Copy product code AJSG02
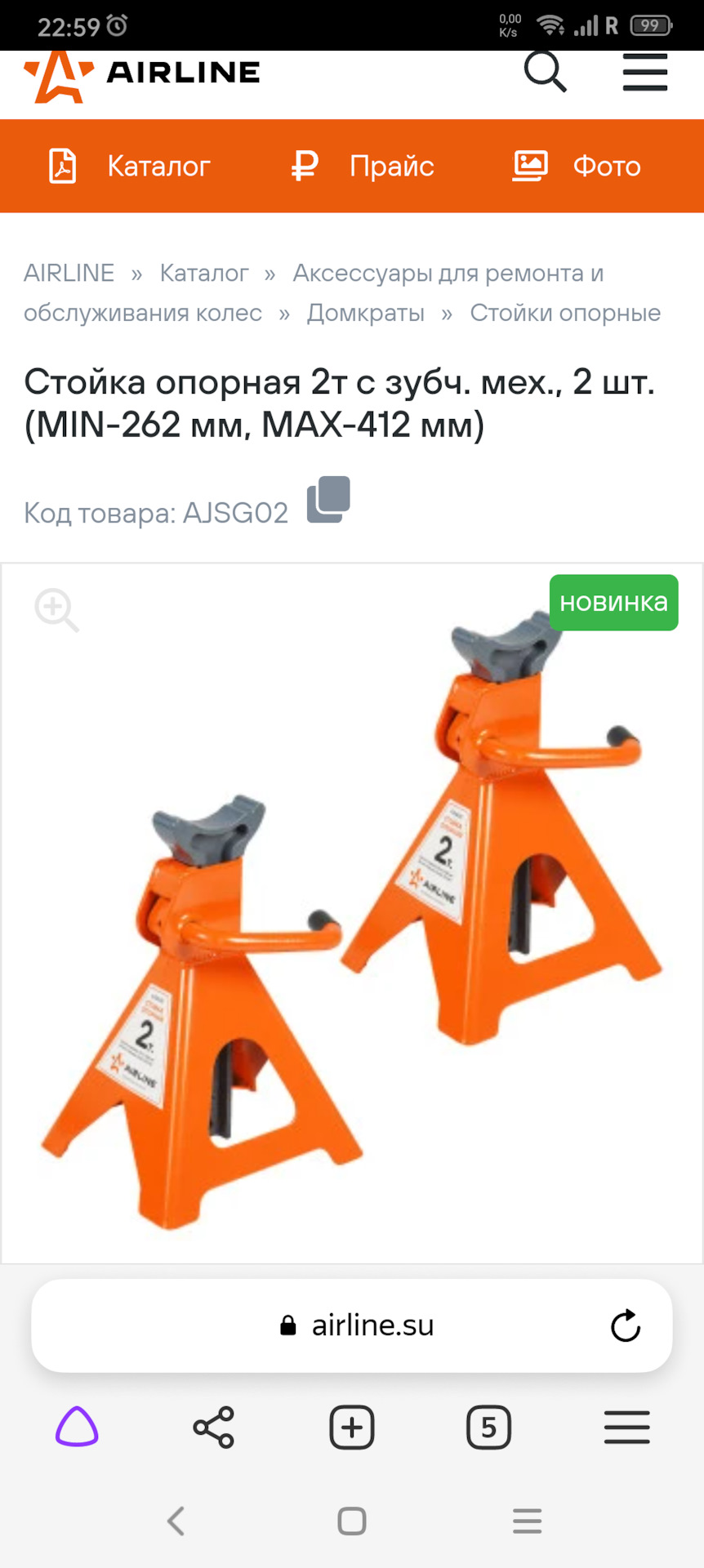This screenshot has height=1568, width=704. click(328, 500)
